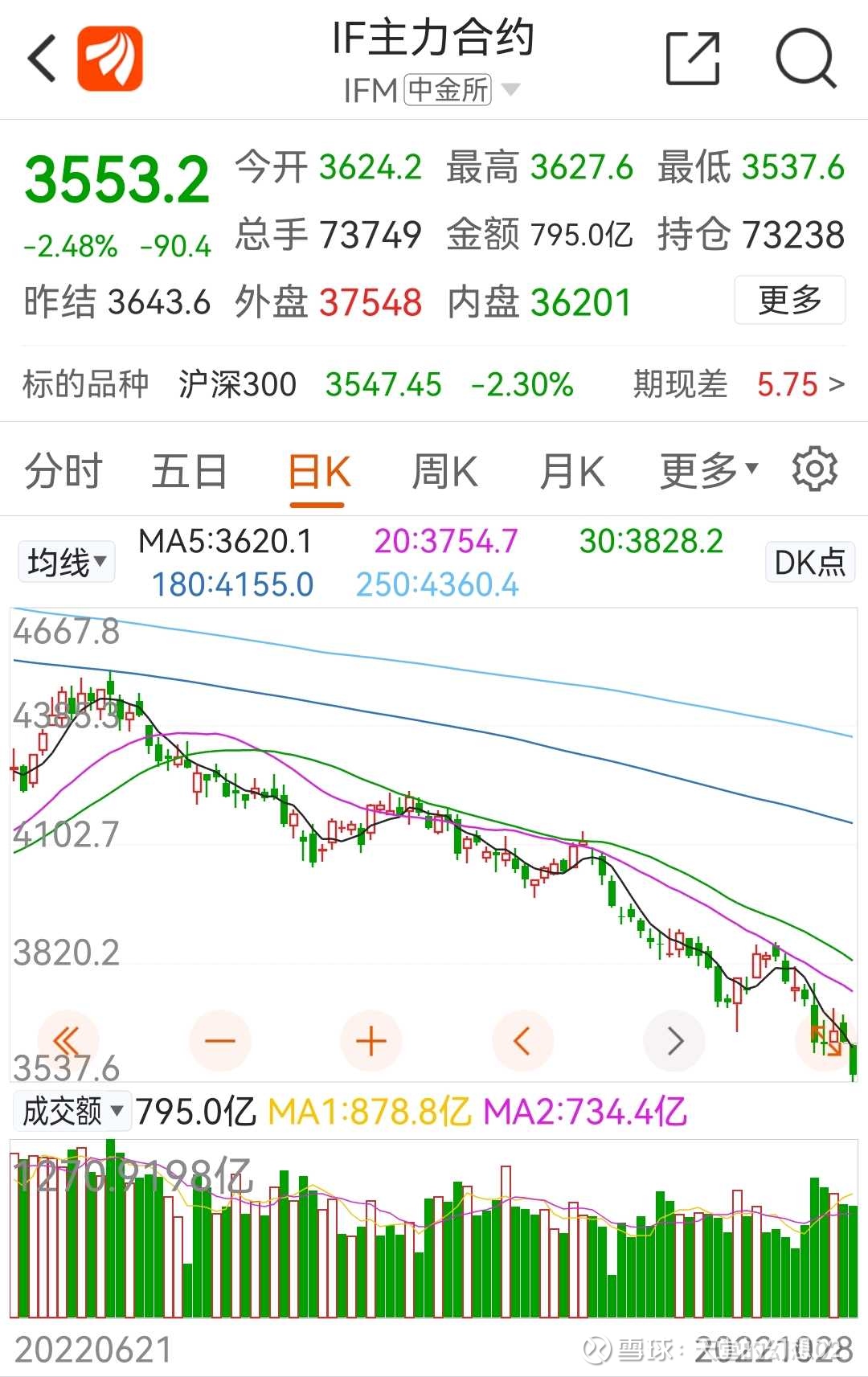Move the chart one step left
Image resolution: width=868 pixels, height=1377 pixels.
pos(522,1041)
